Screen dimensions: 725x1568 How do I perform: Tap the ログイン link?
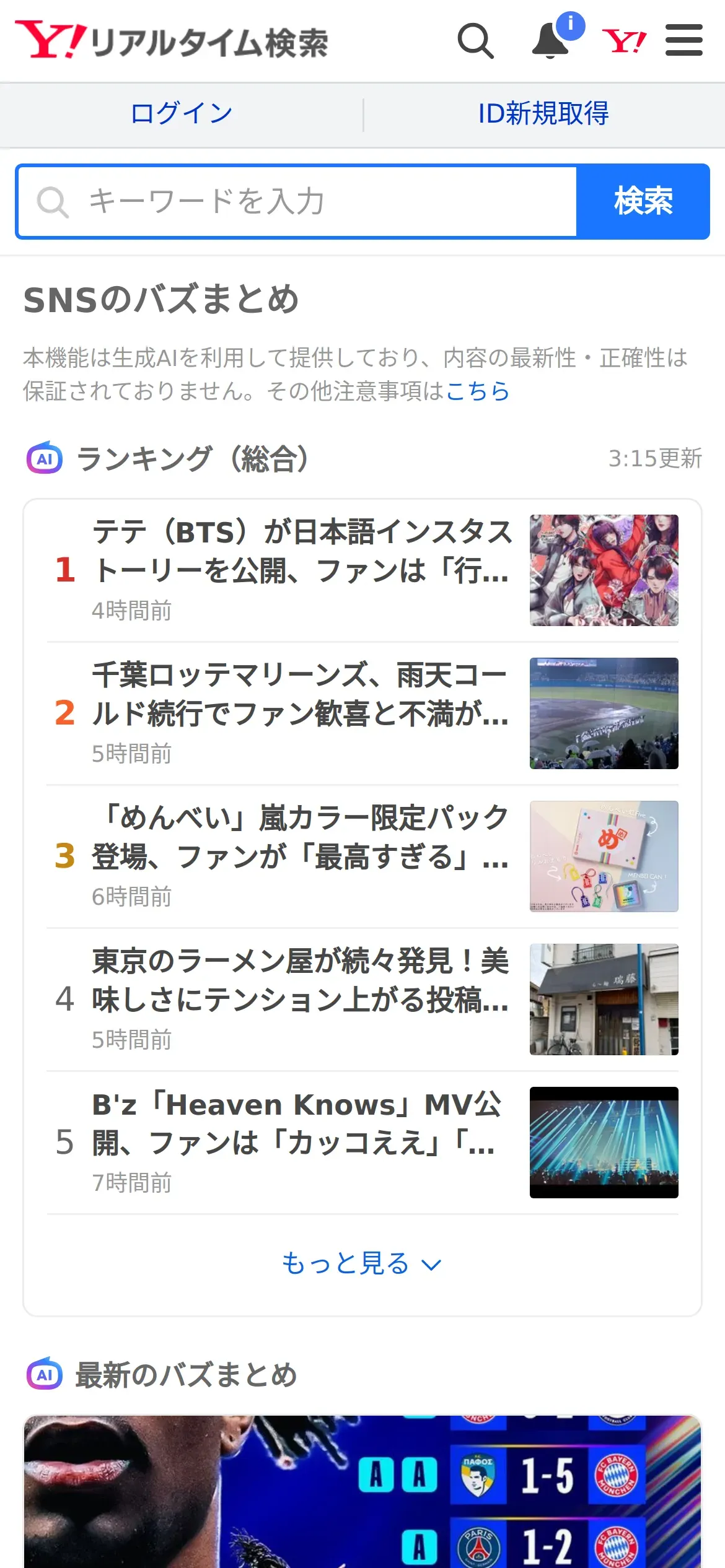tap(182, 113)
